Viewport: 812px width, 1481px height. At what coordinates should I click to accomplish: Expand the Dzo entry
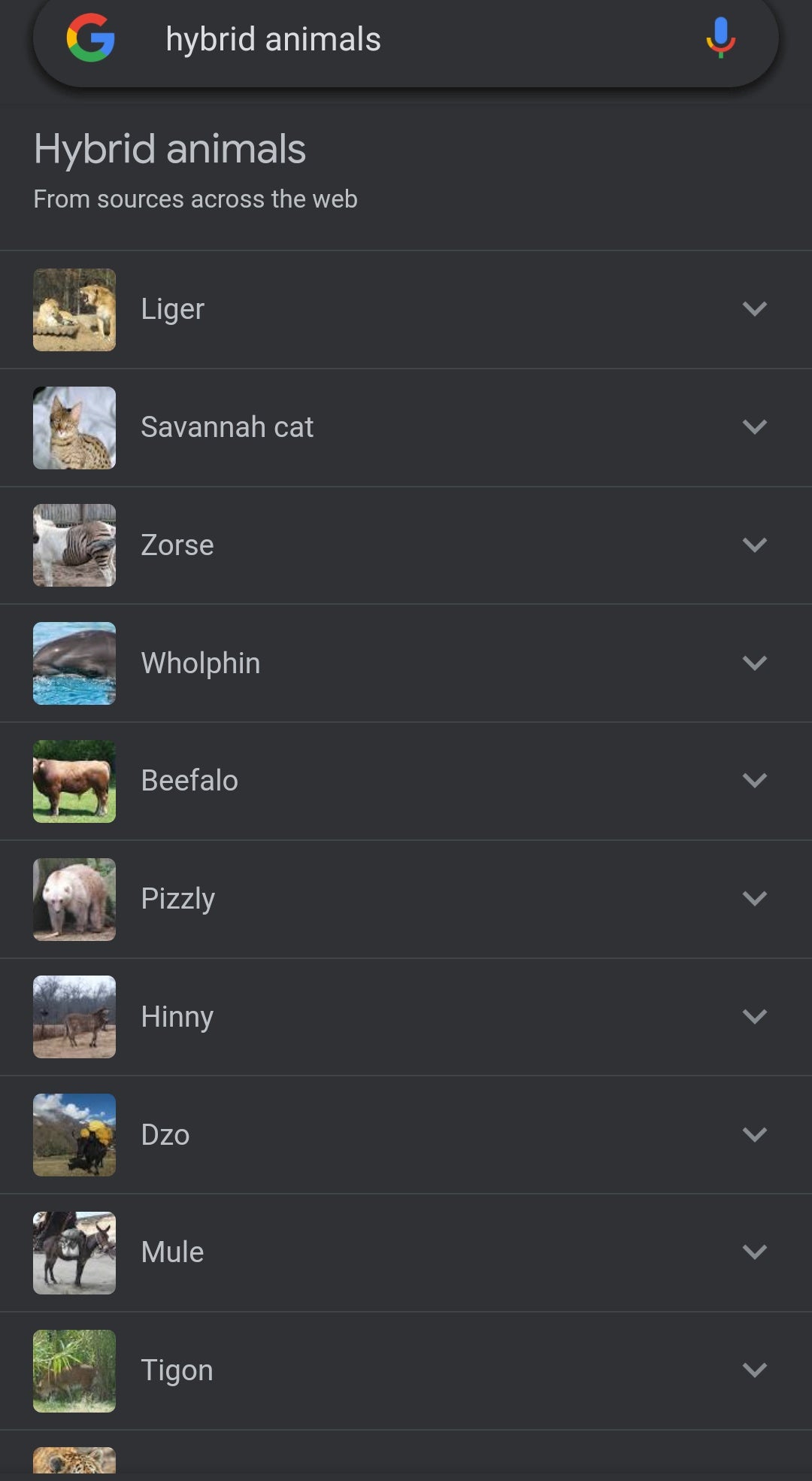tap(754, 1134)
